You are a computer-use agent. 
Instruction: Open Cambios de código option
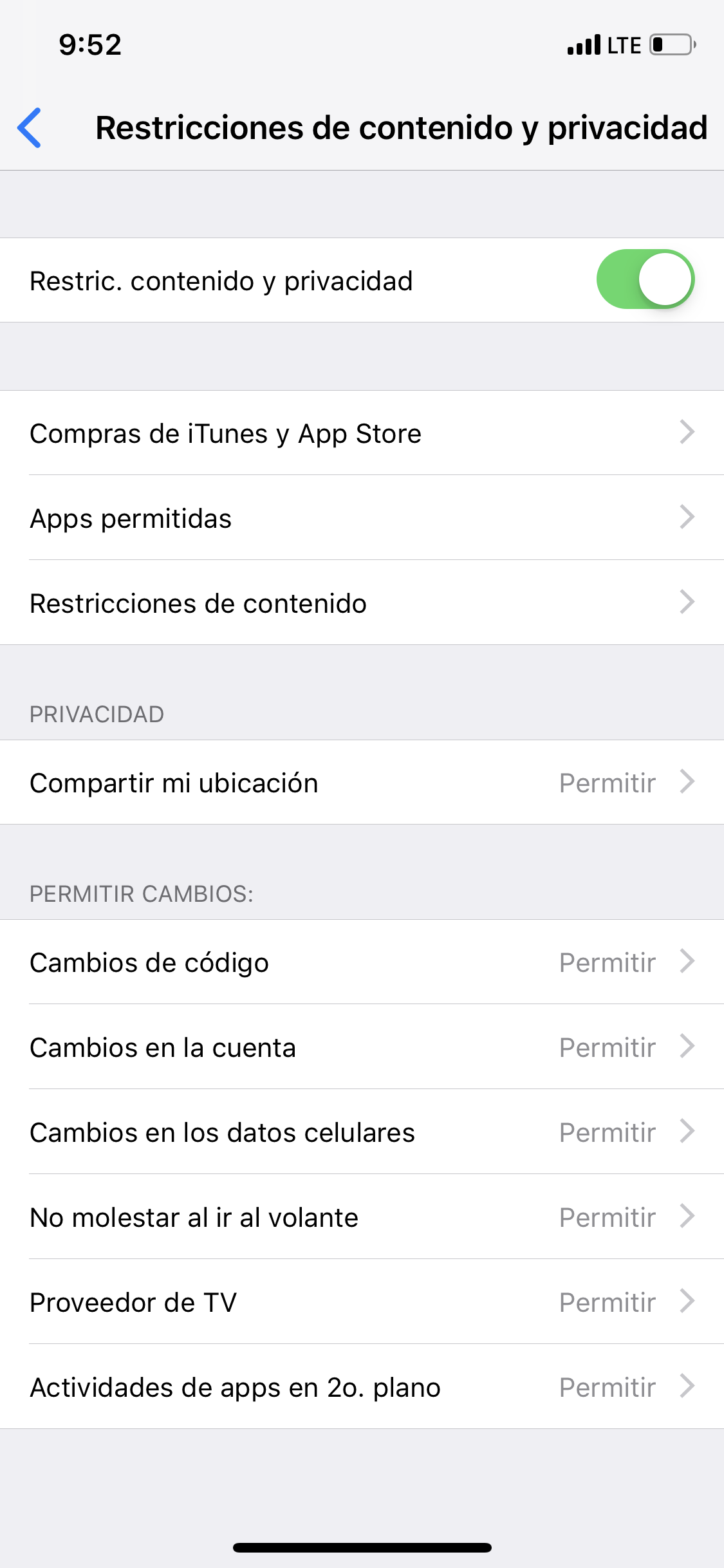(362, 962)
